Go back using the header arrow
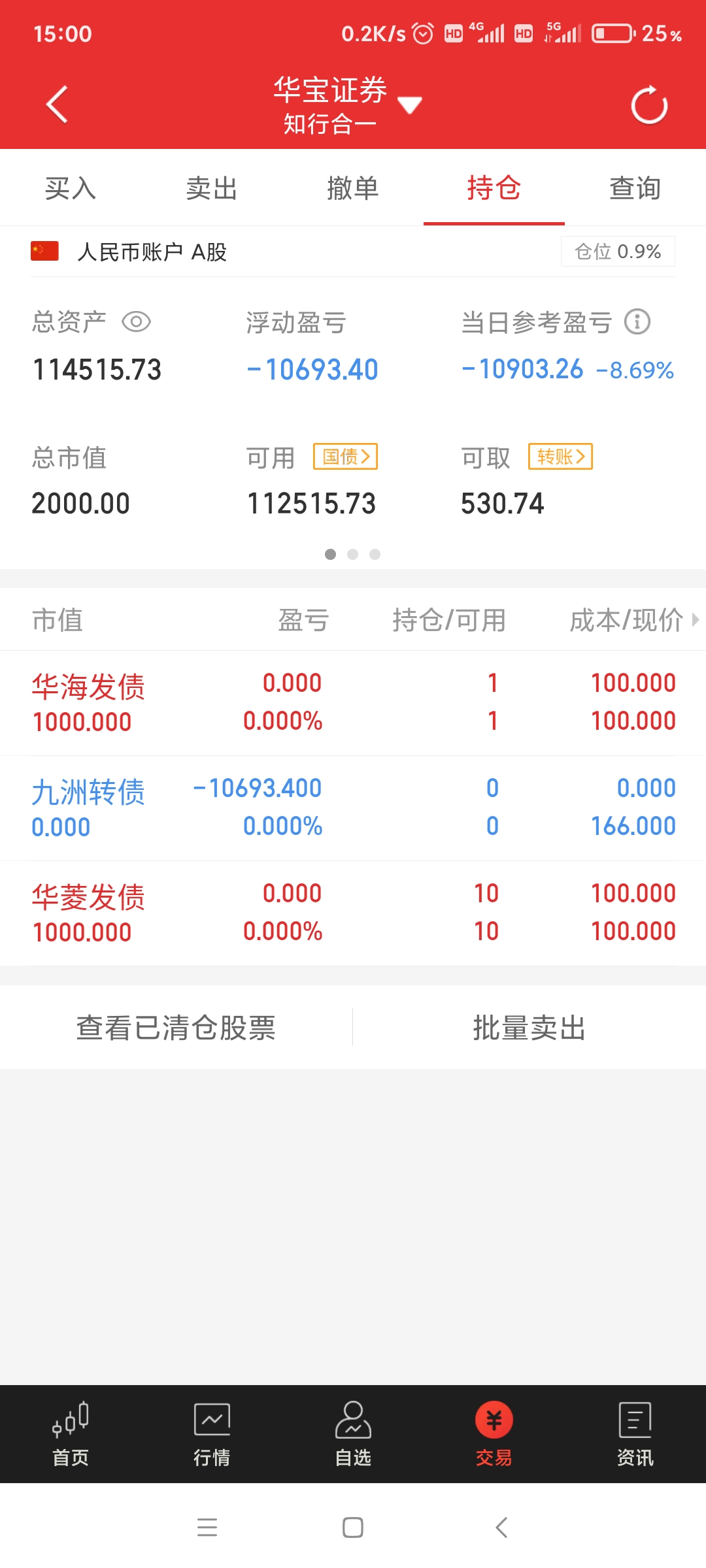 point(58,105)
